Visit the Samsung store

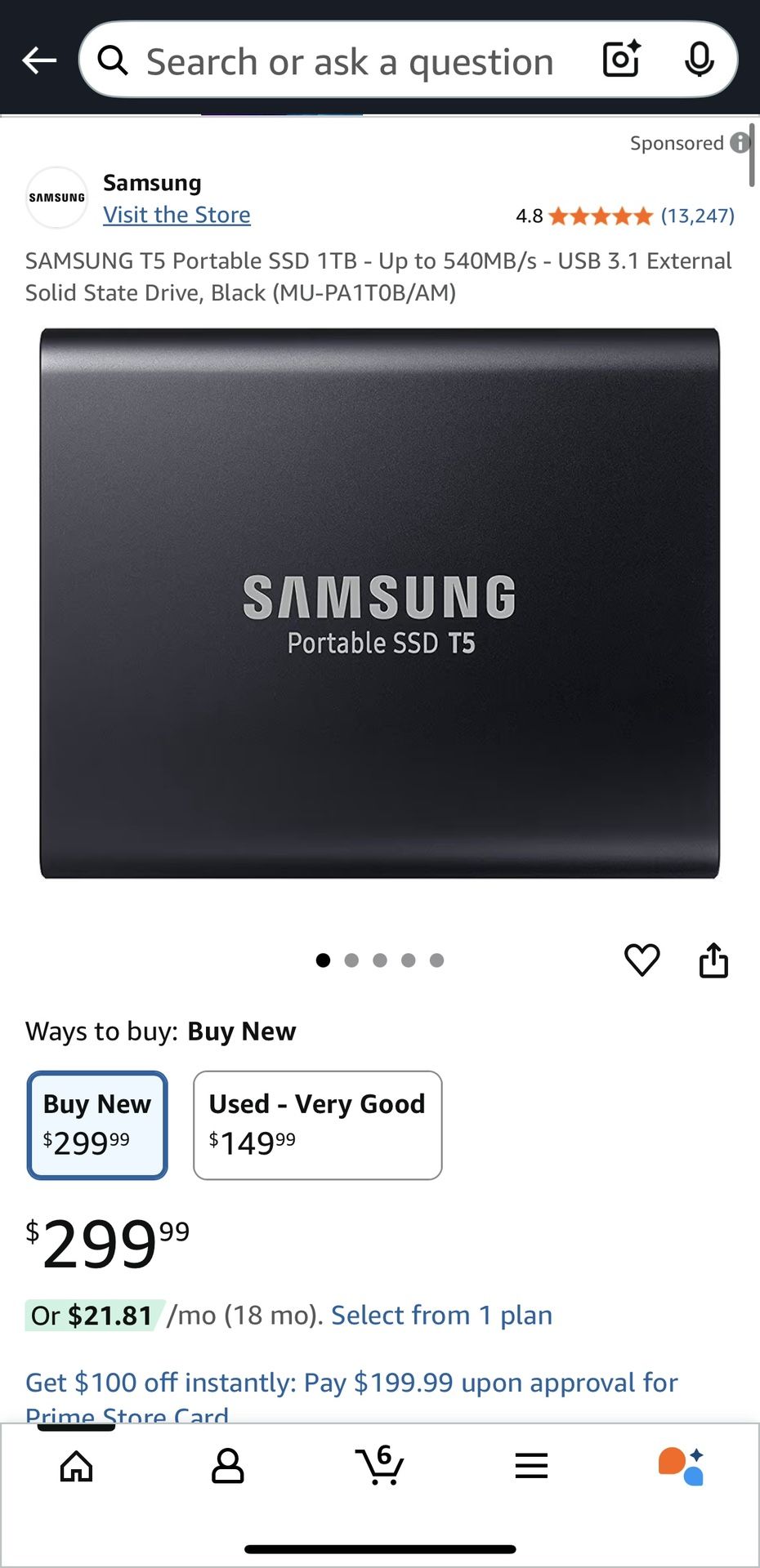[x=177, y=215]
